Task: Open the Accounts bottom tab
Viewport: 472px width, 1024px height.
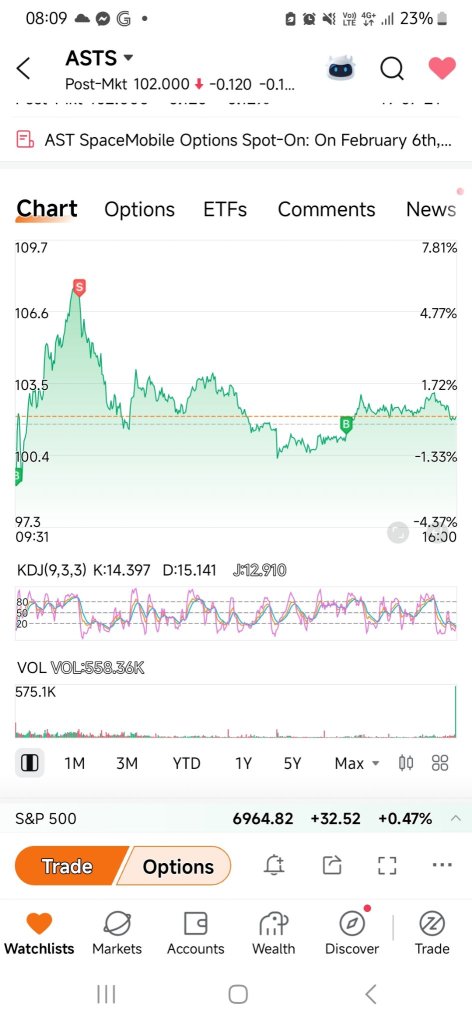Action: coord(196,933)
